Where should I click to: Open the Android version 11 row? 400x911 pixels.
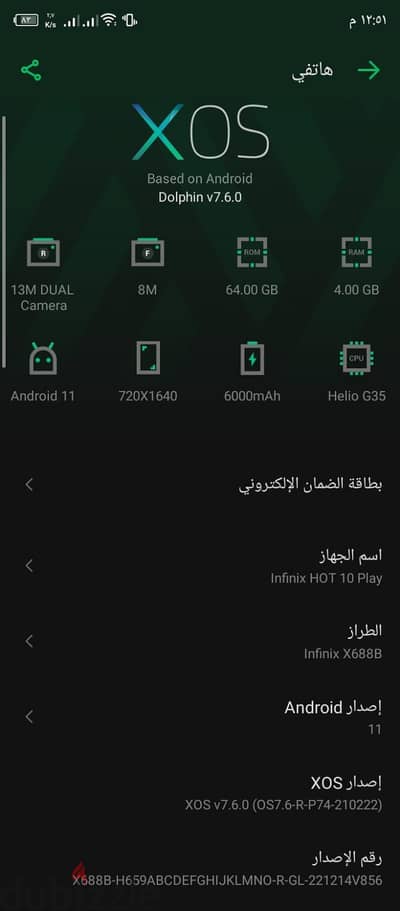click(x=200, y=718)
